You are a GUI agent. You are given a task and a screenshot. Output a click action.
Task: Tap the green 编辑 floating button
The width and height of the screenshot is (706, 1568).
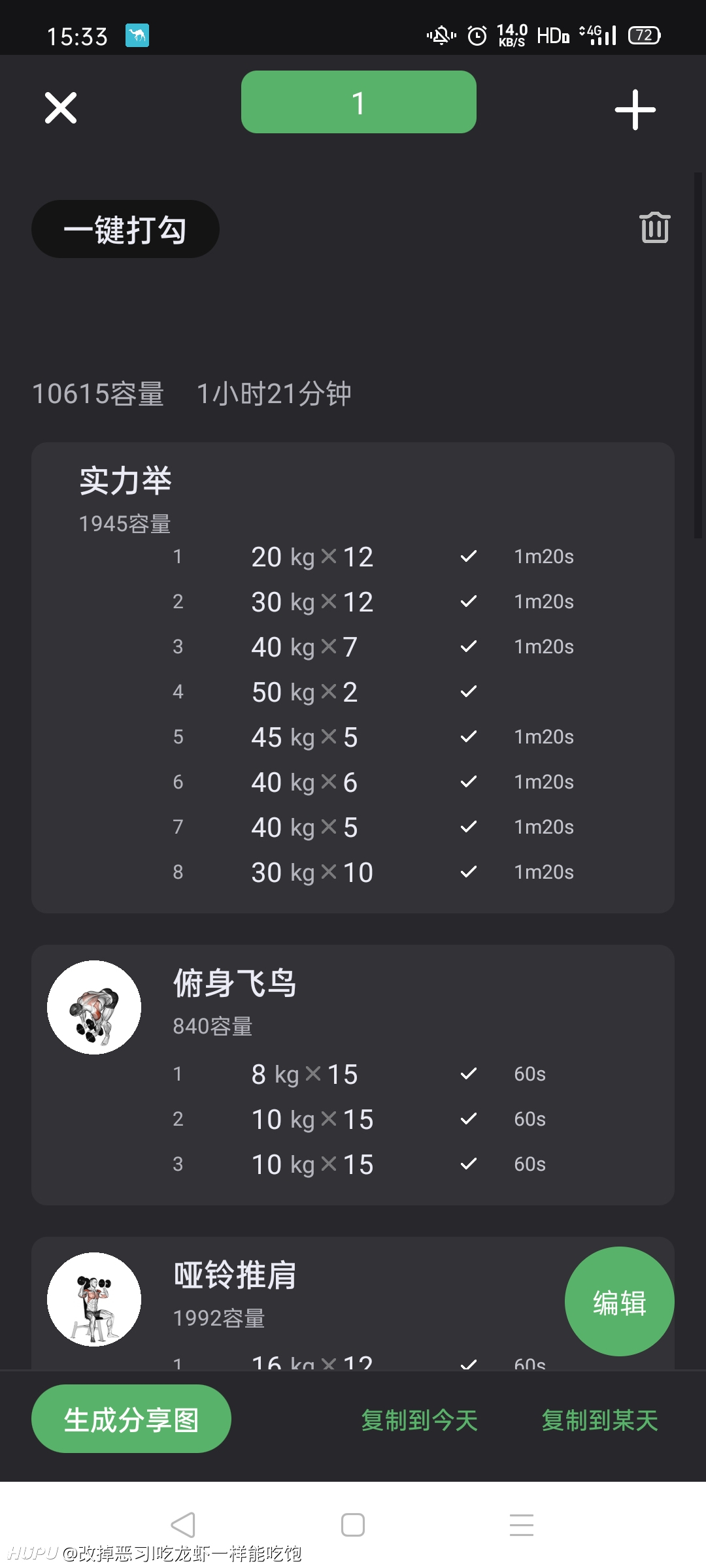[619, 1301]
